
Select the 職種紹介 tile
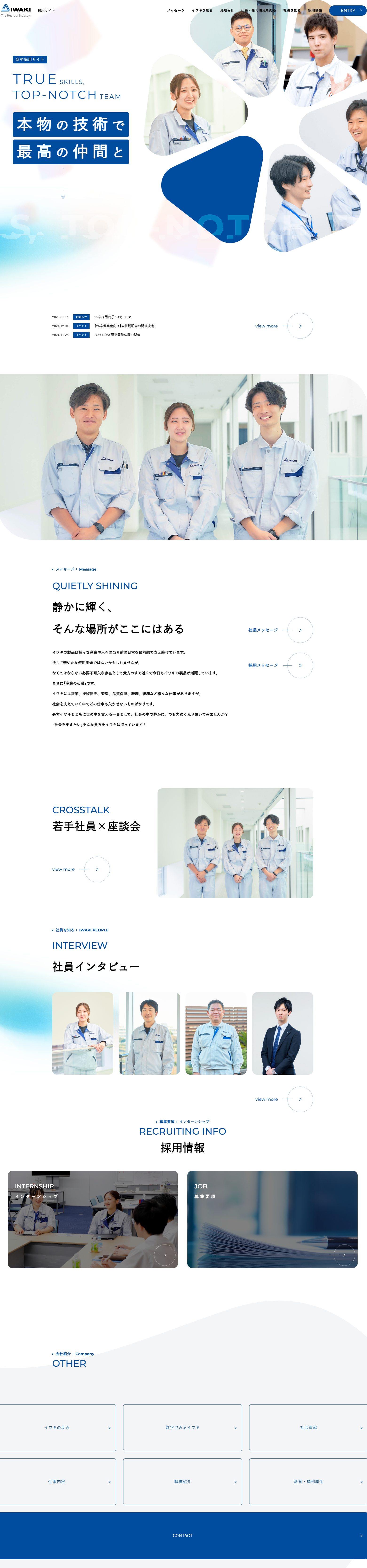[182, 1482]
